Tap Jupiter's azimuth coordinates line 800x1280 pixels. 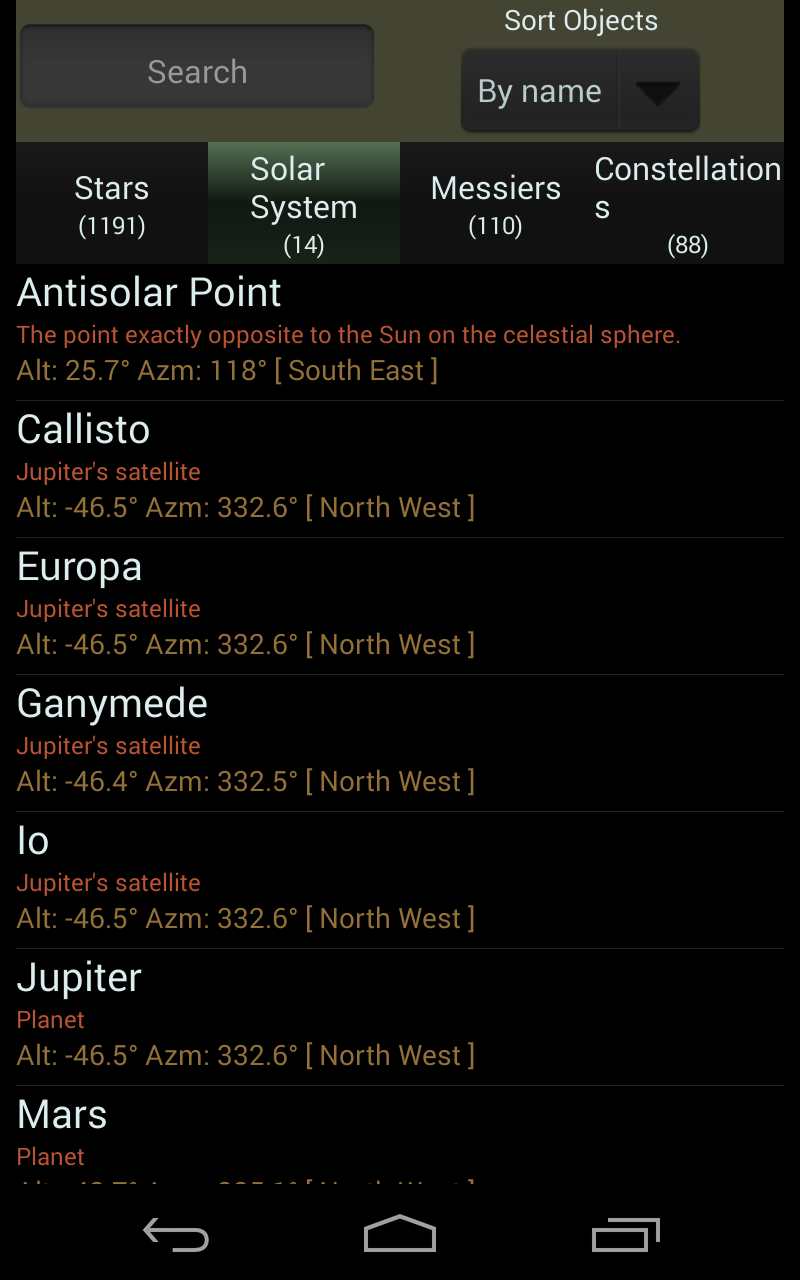245,1055
